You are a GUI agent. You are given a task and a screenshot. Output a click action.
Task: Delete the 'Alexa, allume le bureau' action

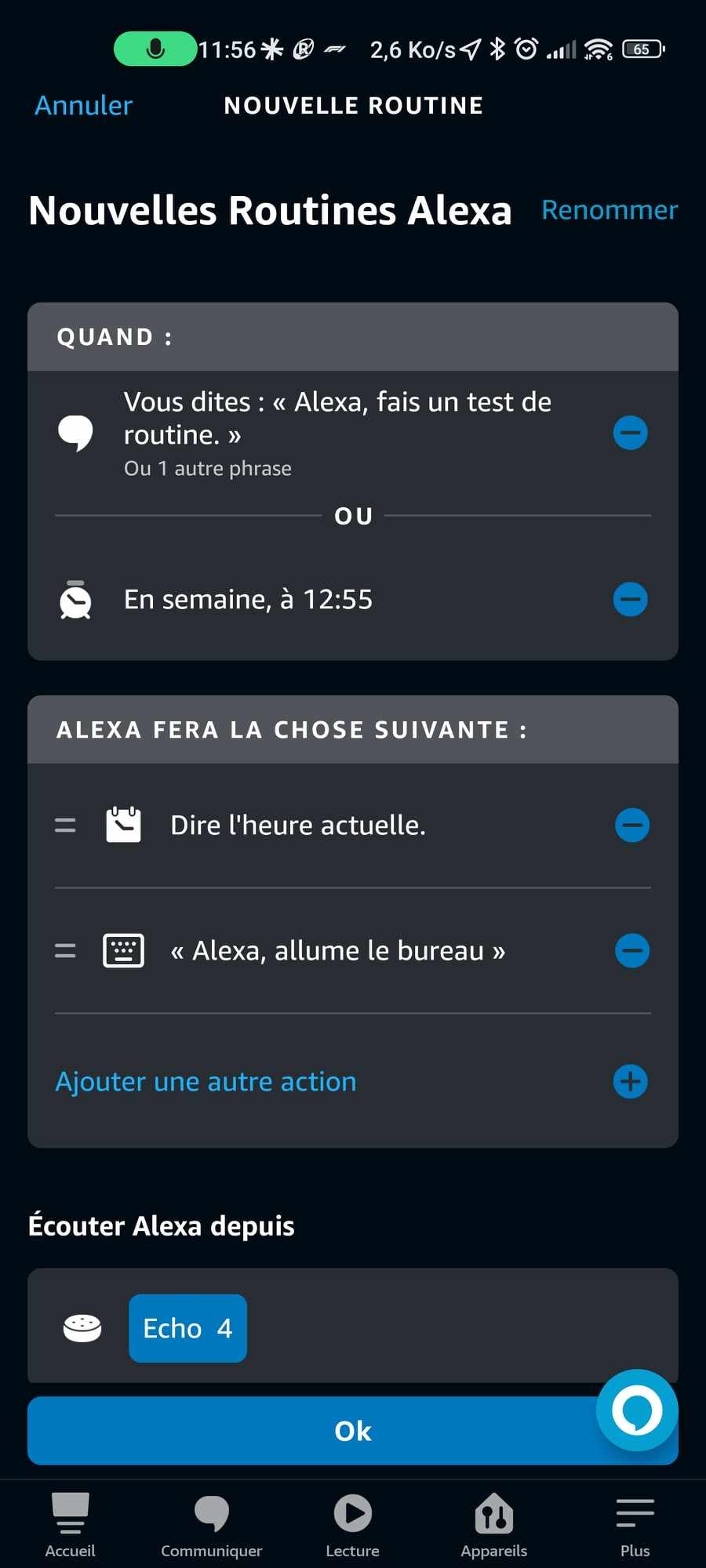[631, 951]
